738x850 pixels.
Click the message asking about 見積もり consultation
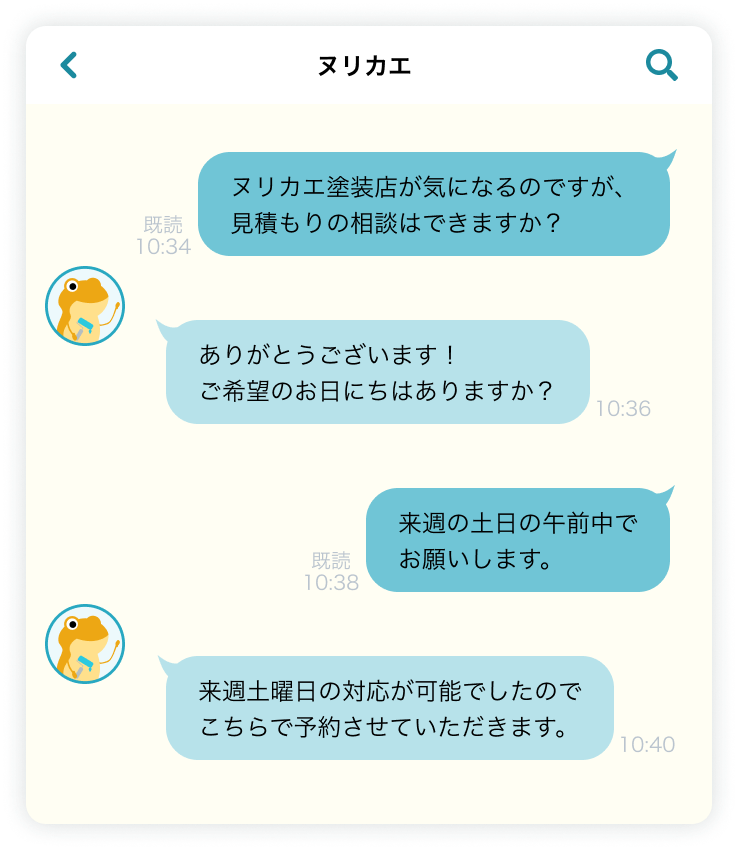click(435, 204)
